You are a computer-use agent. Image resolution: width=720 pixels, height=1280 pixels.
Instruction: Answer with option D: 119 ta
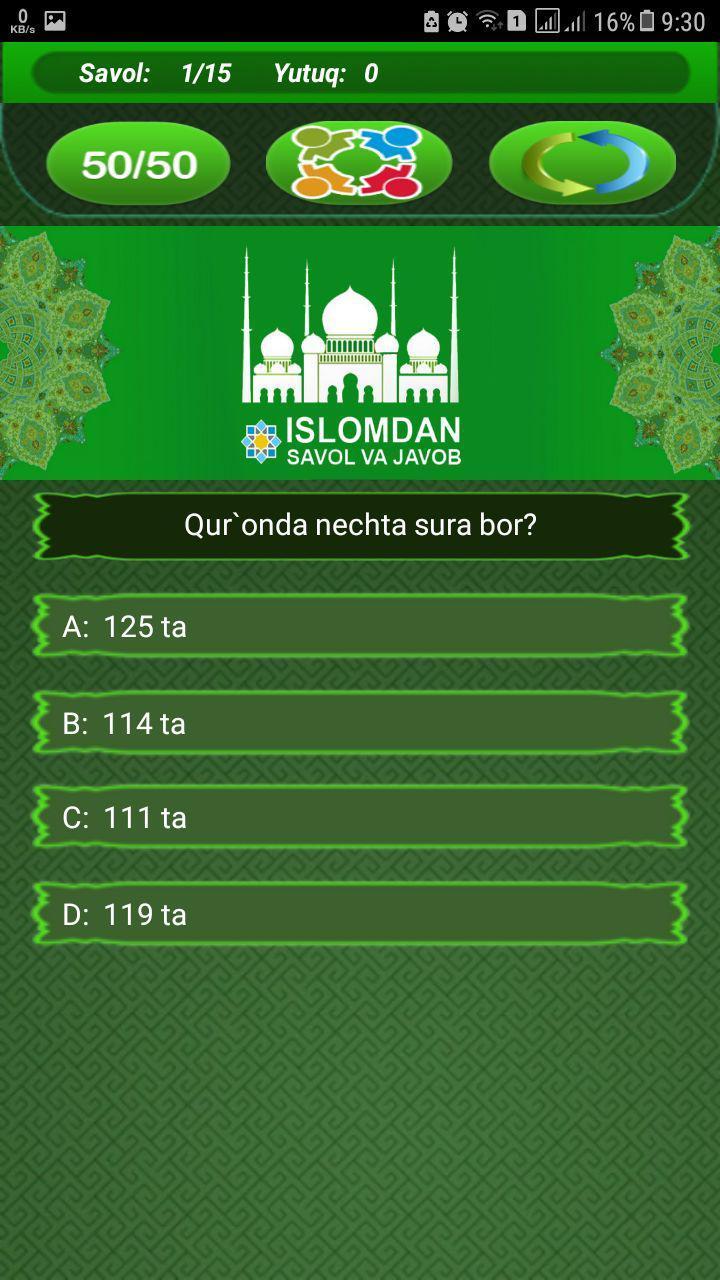tap(360, 914)
